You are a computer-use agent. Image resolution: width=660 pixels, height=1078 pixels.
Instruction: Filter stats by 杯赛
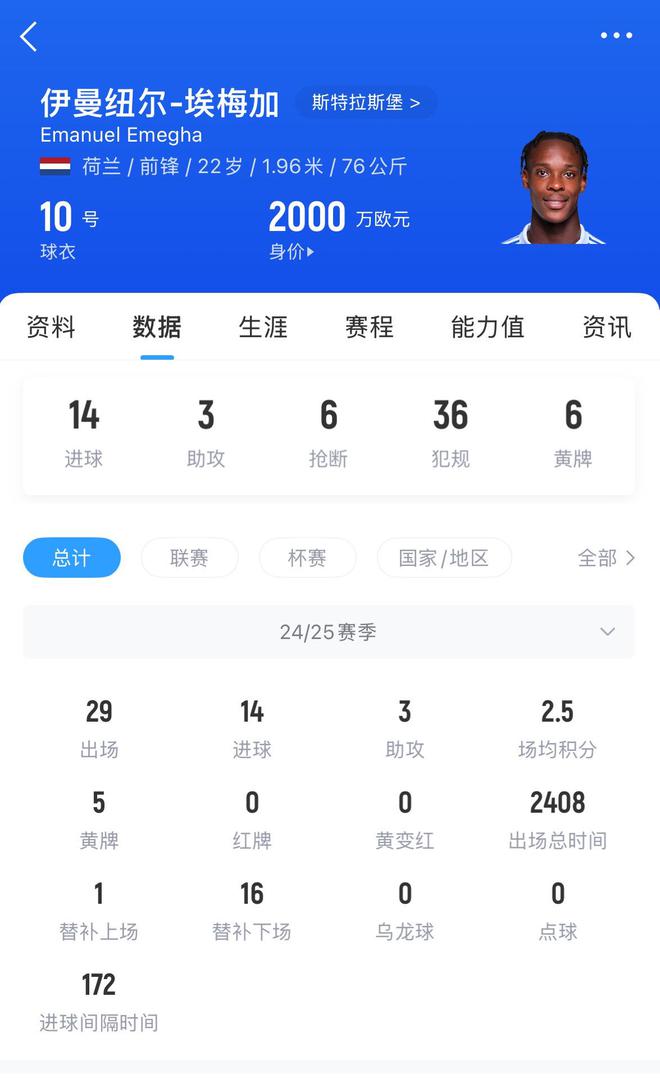[307, 558]
